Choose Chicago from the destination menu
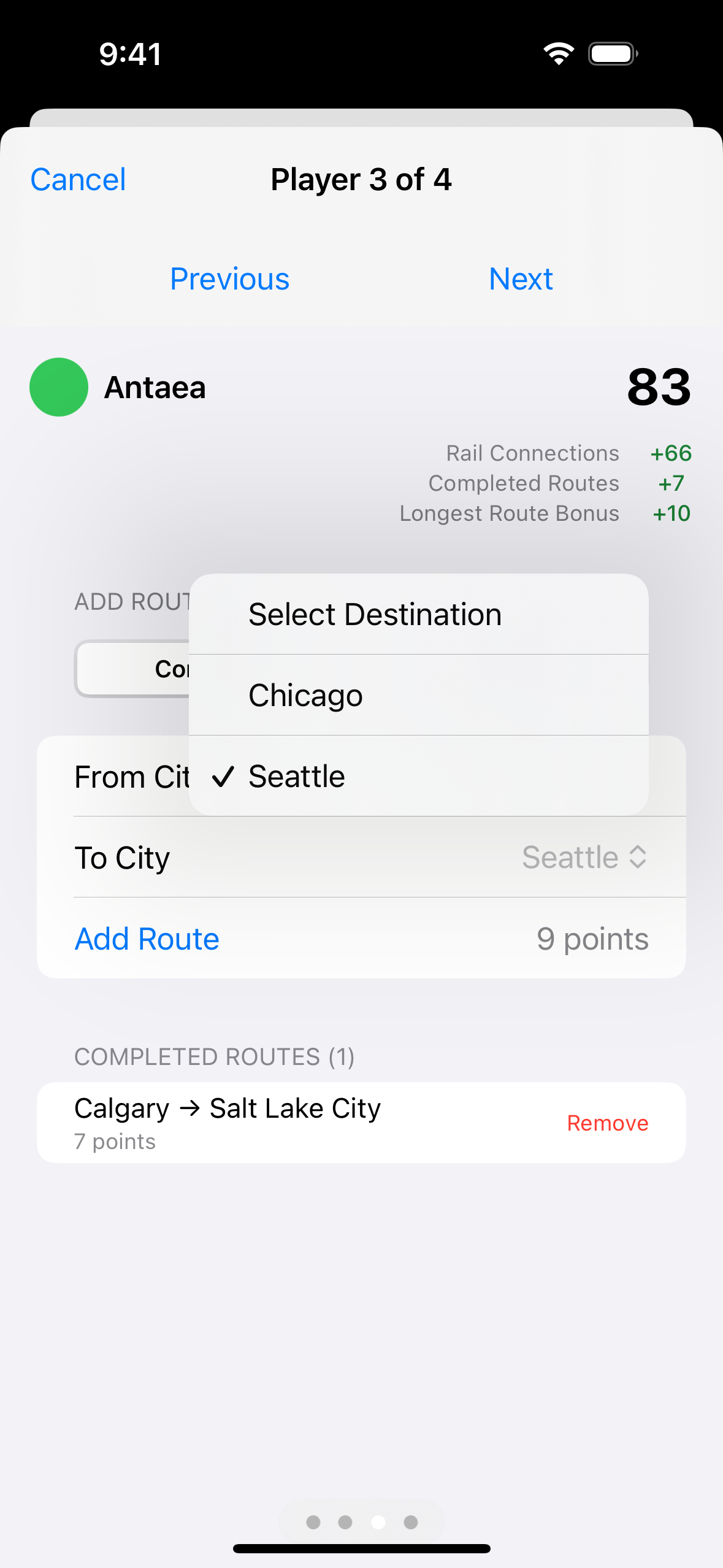The height and width of the screenshot is (1568, 723). (x=419, y=695)
